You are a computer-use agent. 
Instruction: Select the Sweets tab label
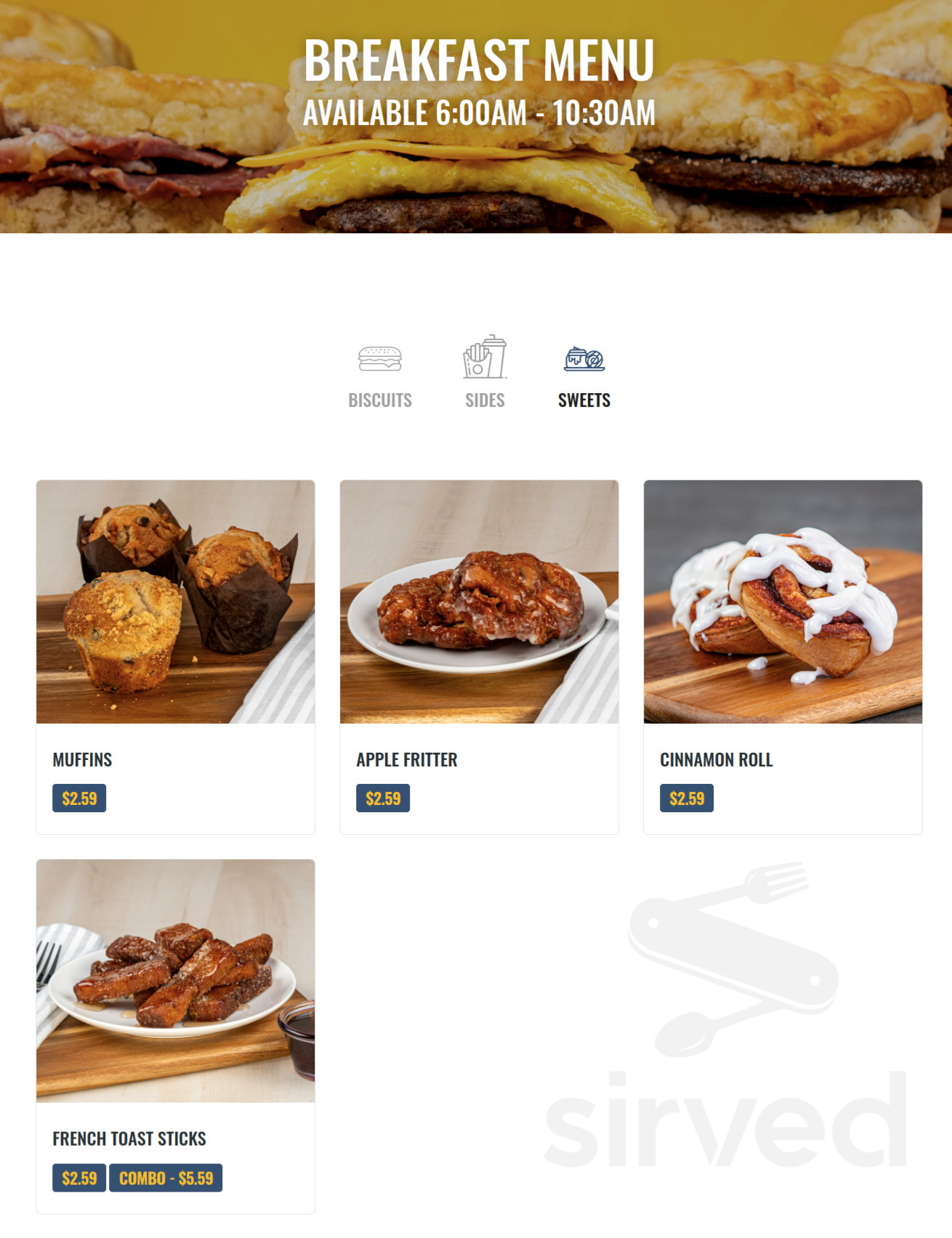[584, 400]
